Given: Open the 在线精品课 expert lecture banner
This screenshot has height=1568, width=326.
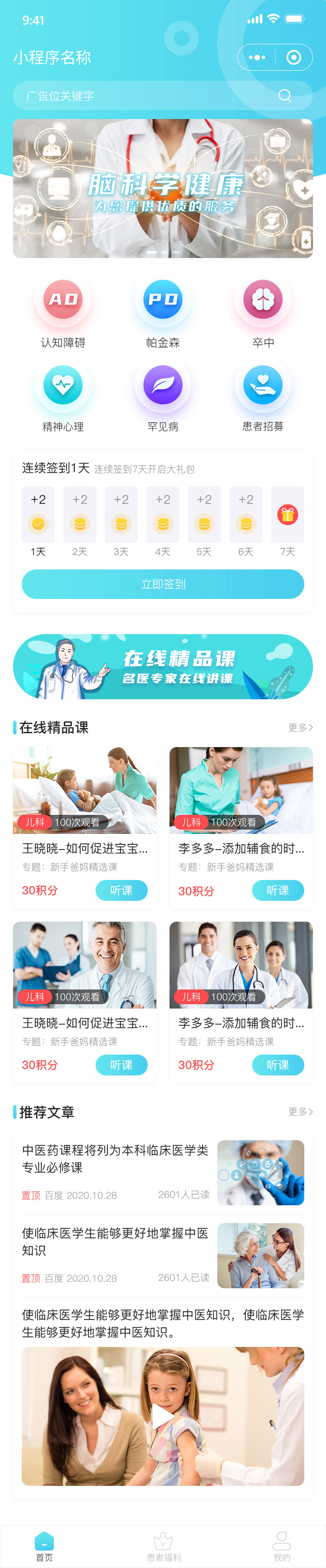Looking at the screenshot, I should pos(163,667).
